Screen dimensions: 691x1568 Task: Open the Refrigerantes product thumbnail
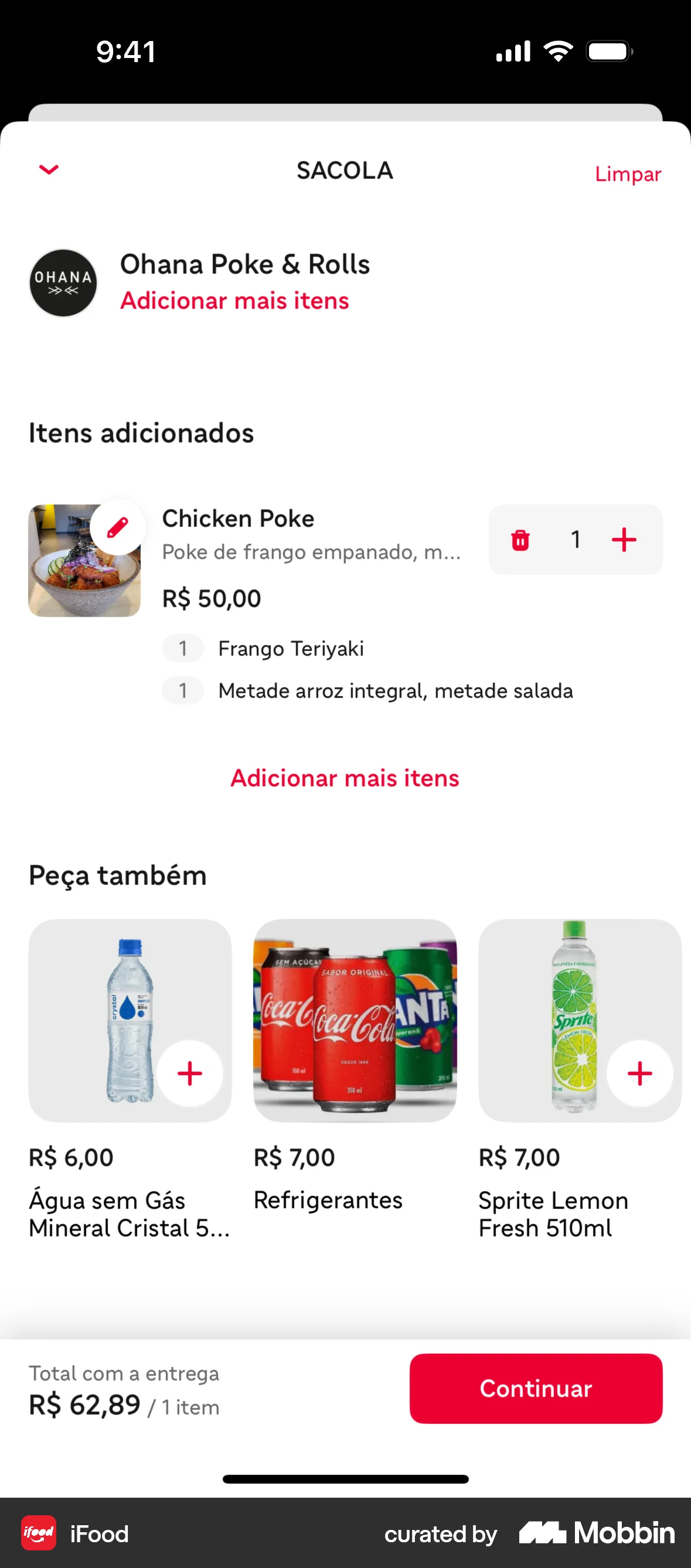click(355, 1022)
